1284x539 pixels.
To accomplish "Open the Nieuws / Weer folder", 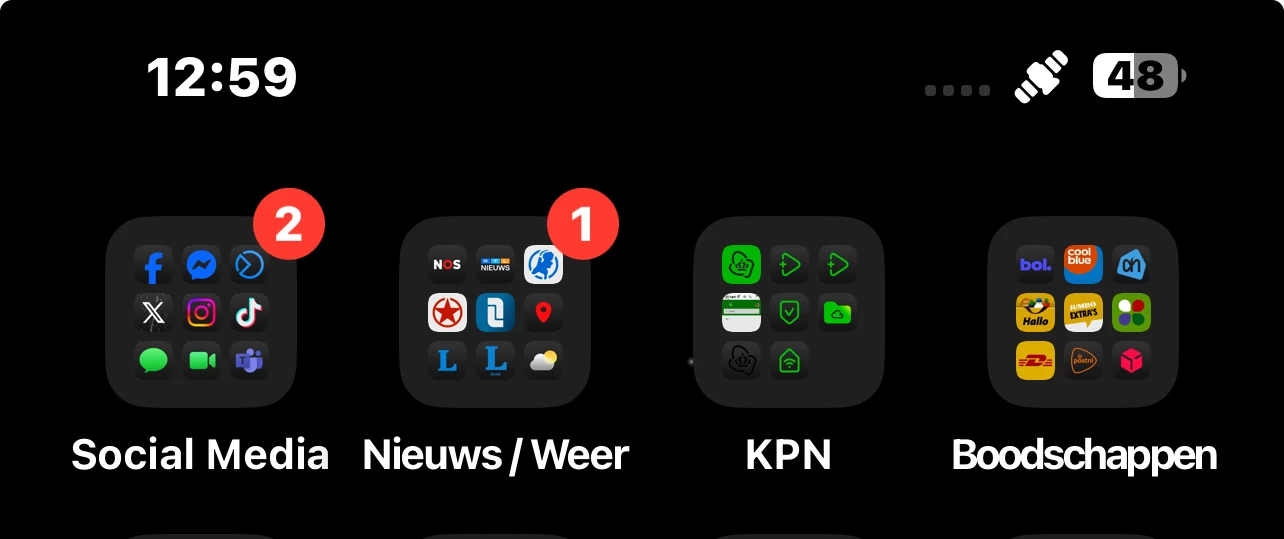I will pos(495,312).
